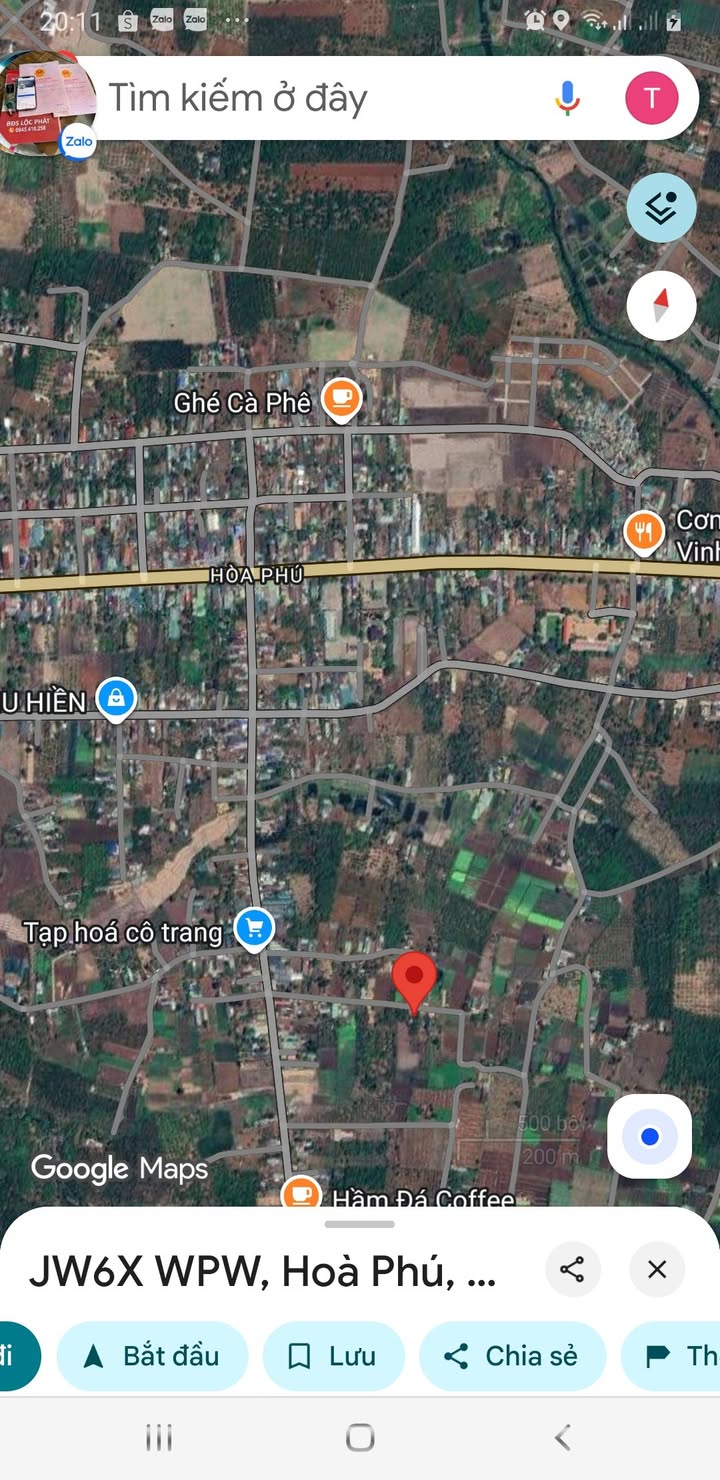Image resolution: width=720 pixels, height=1480 pixels.
Task: Start voice search with the microphone
Action: pyautogui.click(x=567, y=98)
